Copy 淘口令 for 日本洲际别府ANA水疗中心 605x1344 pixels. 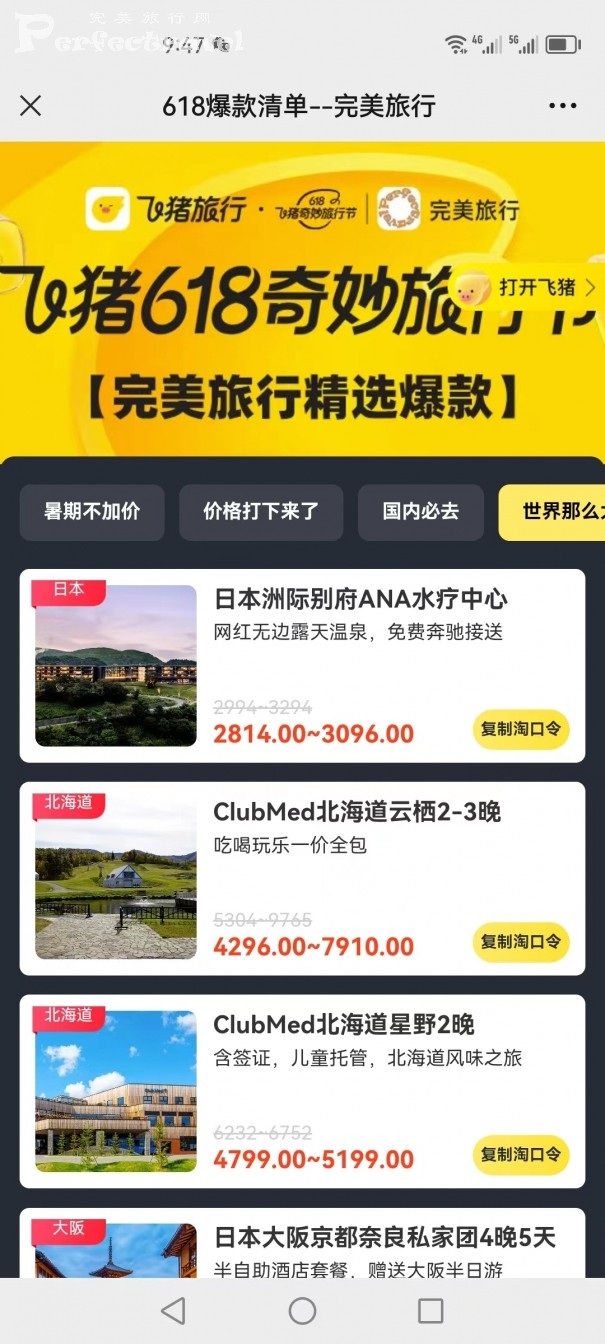pos(521,729)
